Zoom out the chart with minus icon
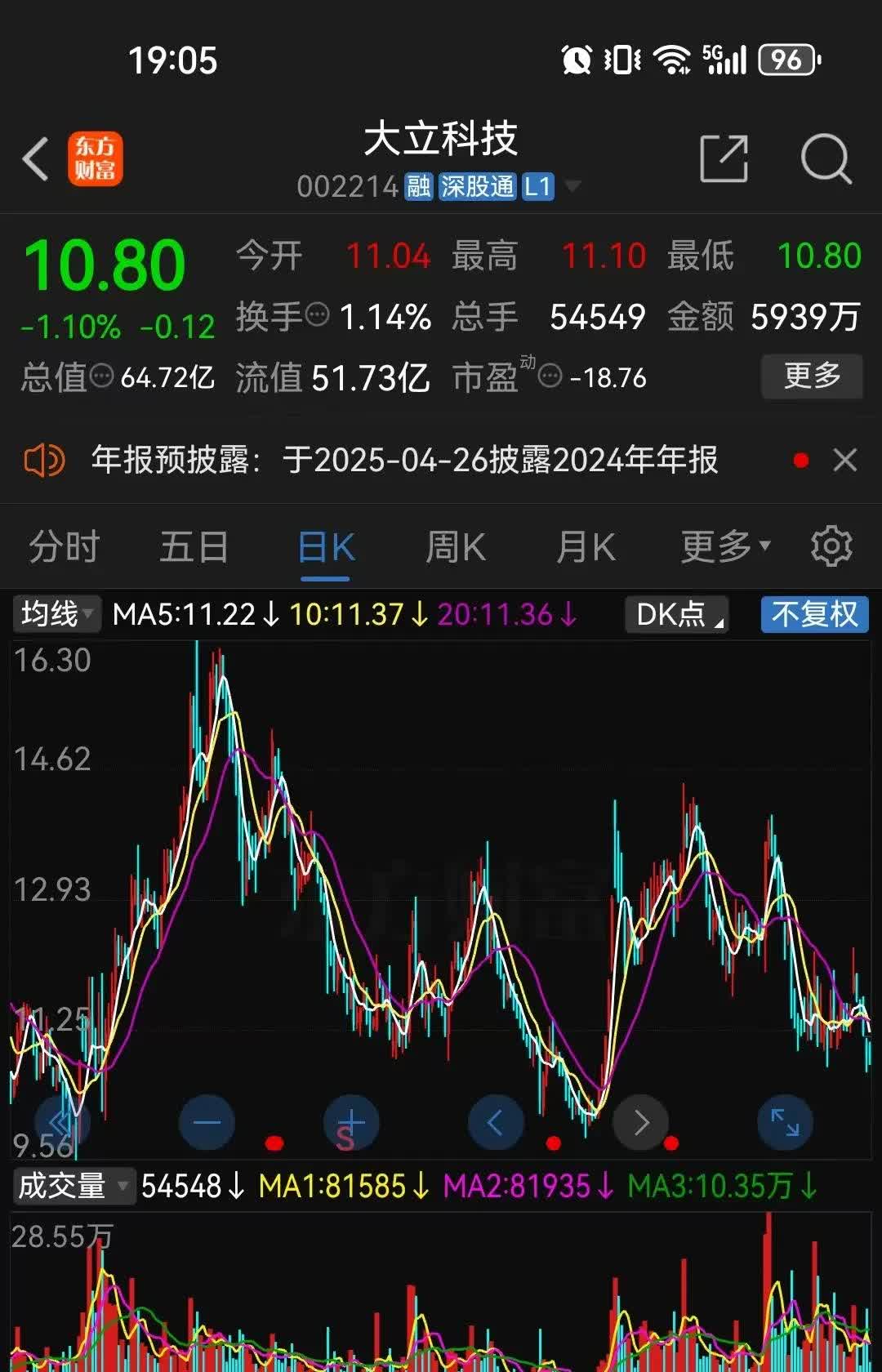This screenshot has height=1372, width=882. [207, 1122]
